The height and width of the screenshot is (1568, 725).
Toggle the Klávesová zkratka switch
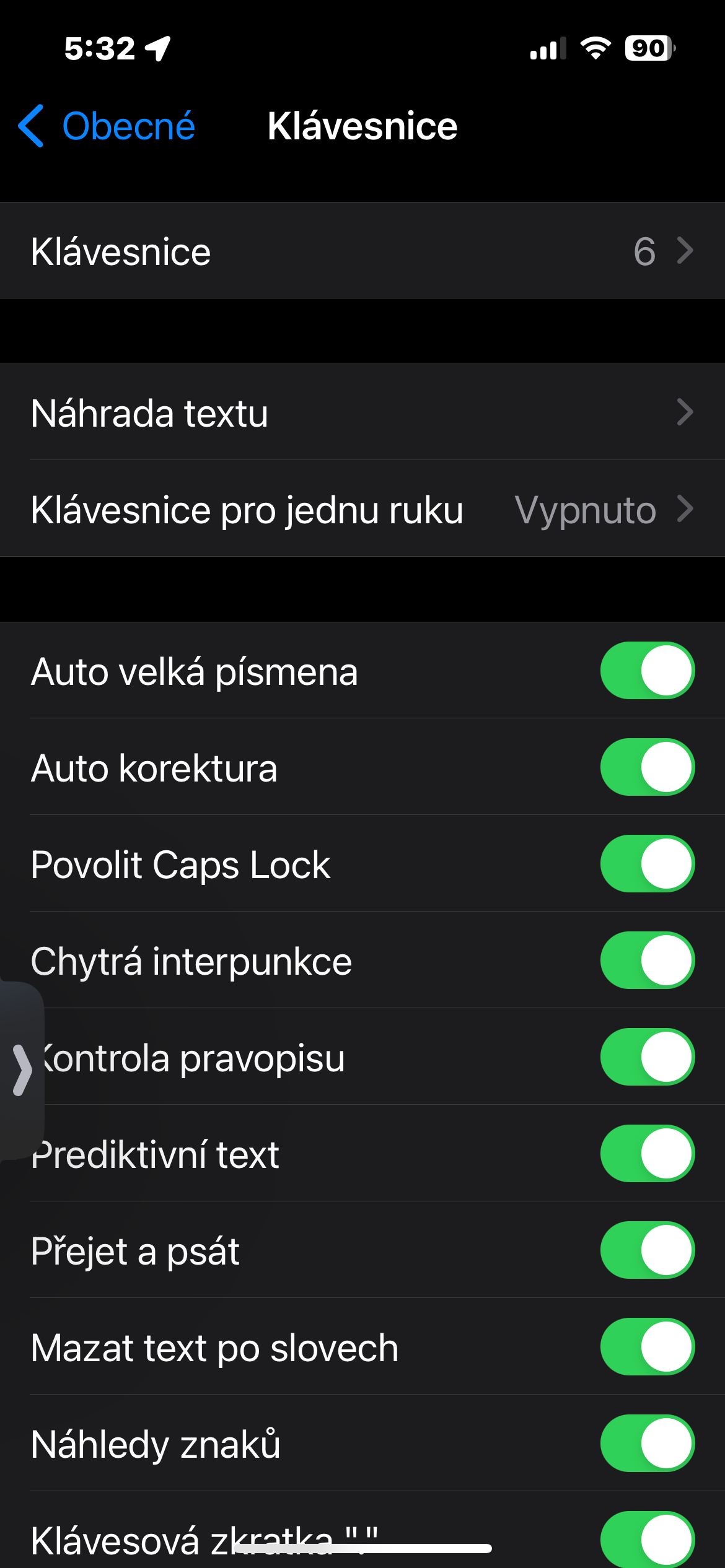pos(647,1539)
